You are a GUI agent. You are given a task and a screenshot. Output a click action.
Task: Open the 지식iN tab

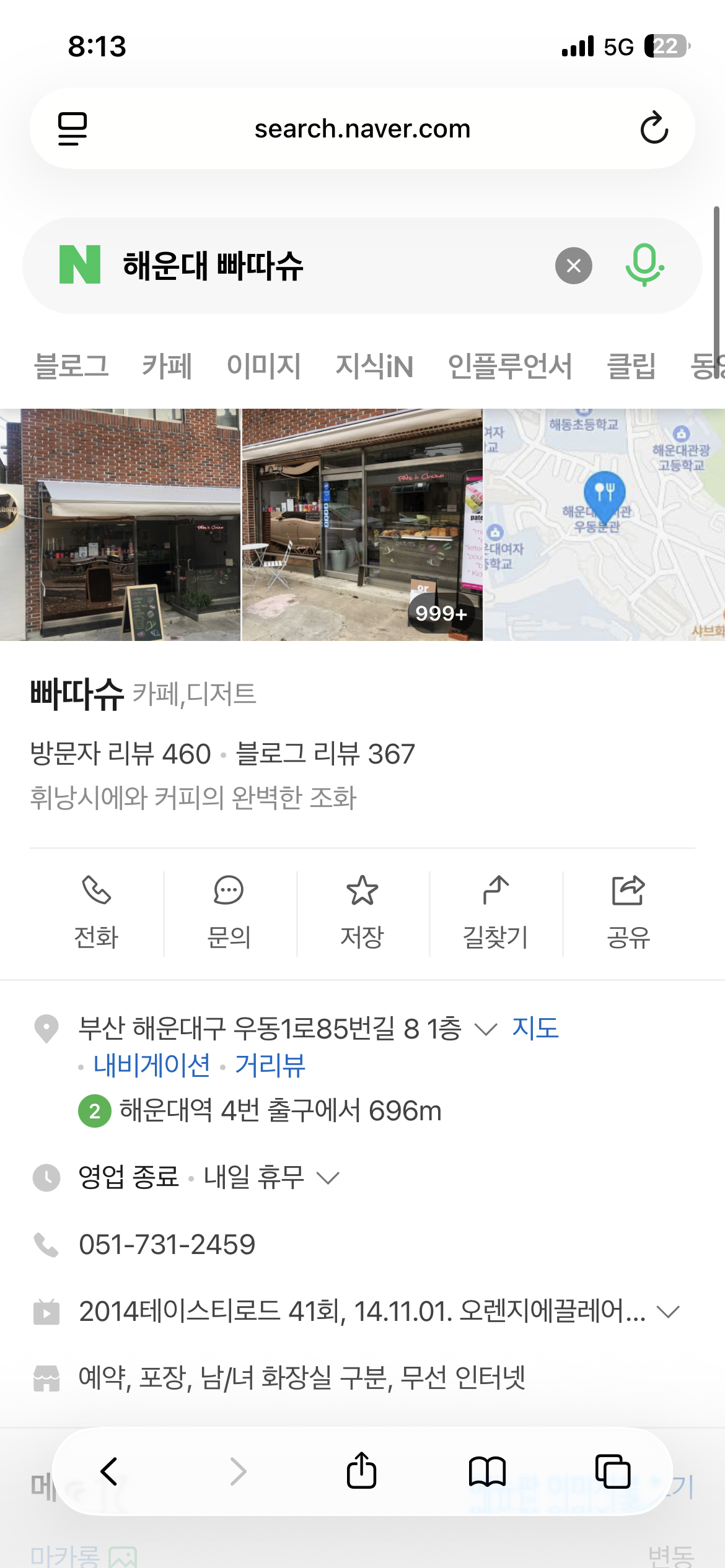[374, 365]
